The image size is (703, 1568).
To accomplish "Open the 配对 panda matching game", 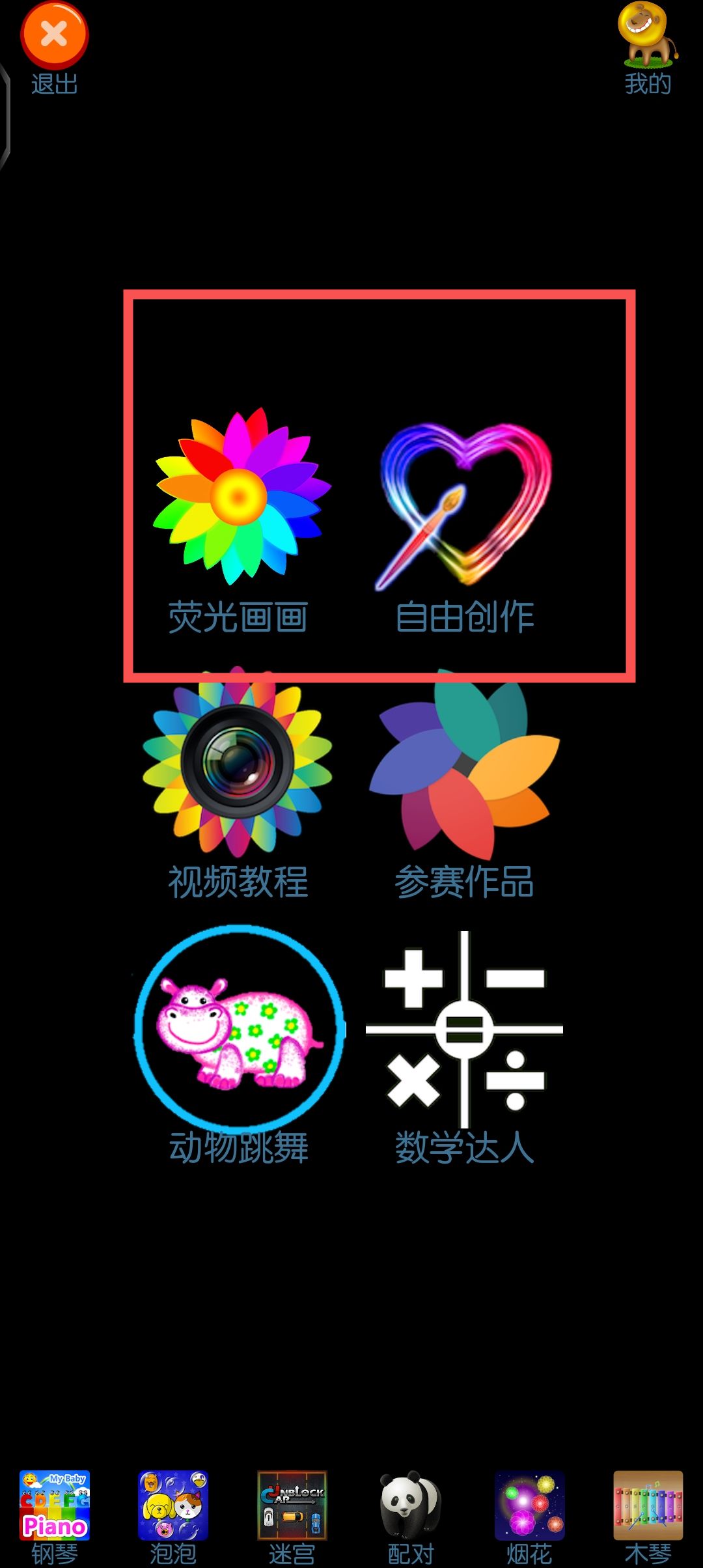I will coord(411,1505).
